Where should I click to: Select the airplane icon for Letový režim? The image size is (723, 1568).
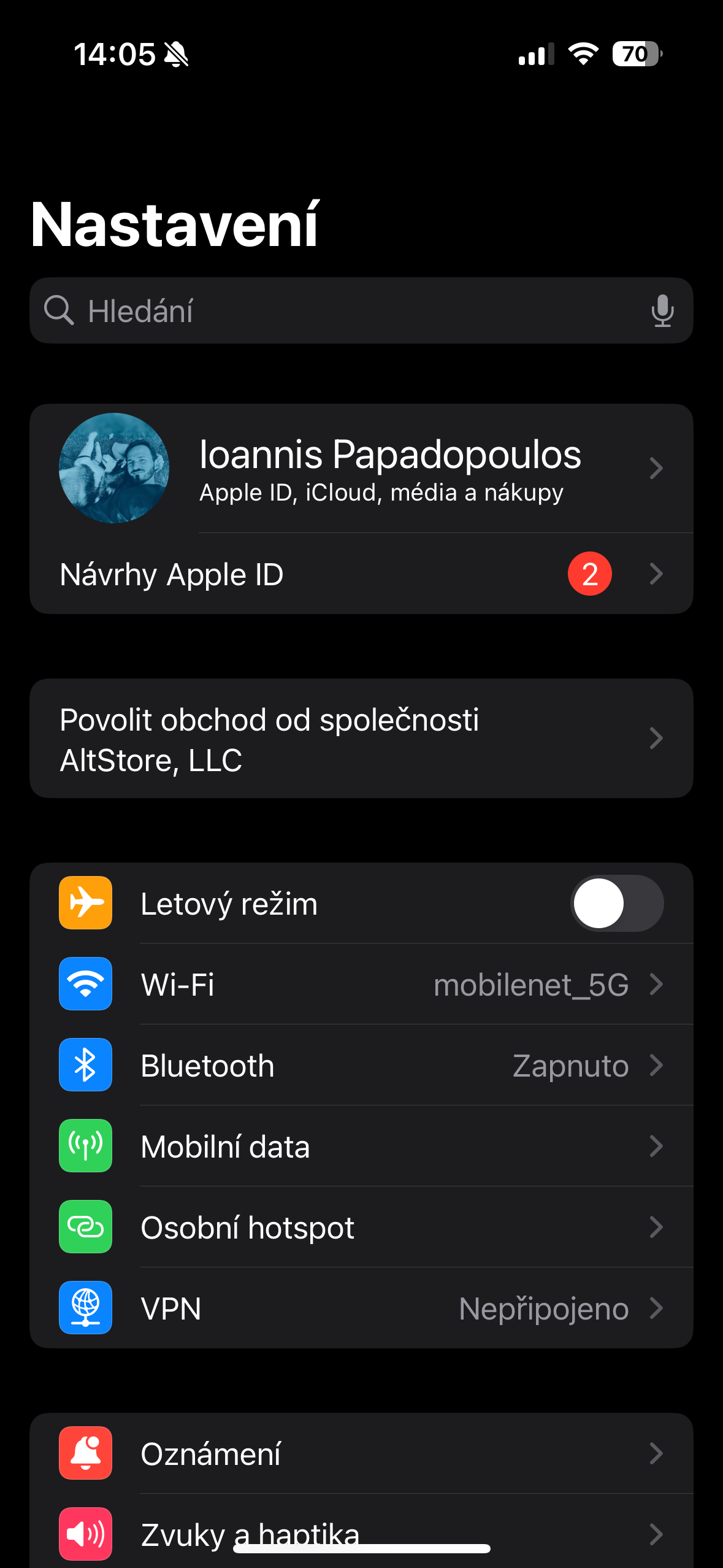tap(85, 902)
